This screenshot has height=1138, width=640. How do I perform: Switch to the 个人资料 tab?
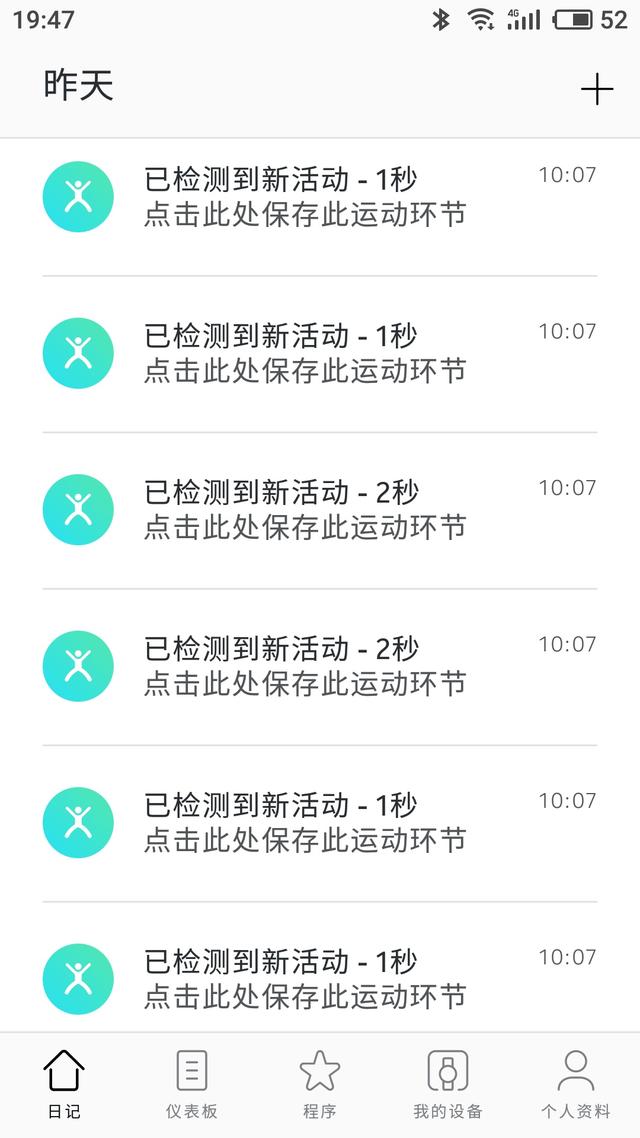pos(576,1084)
